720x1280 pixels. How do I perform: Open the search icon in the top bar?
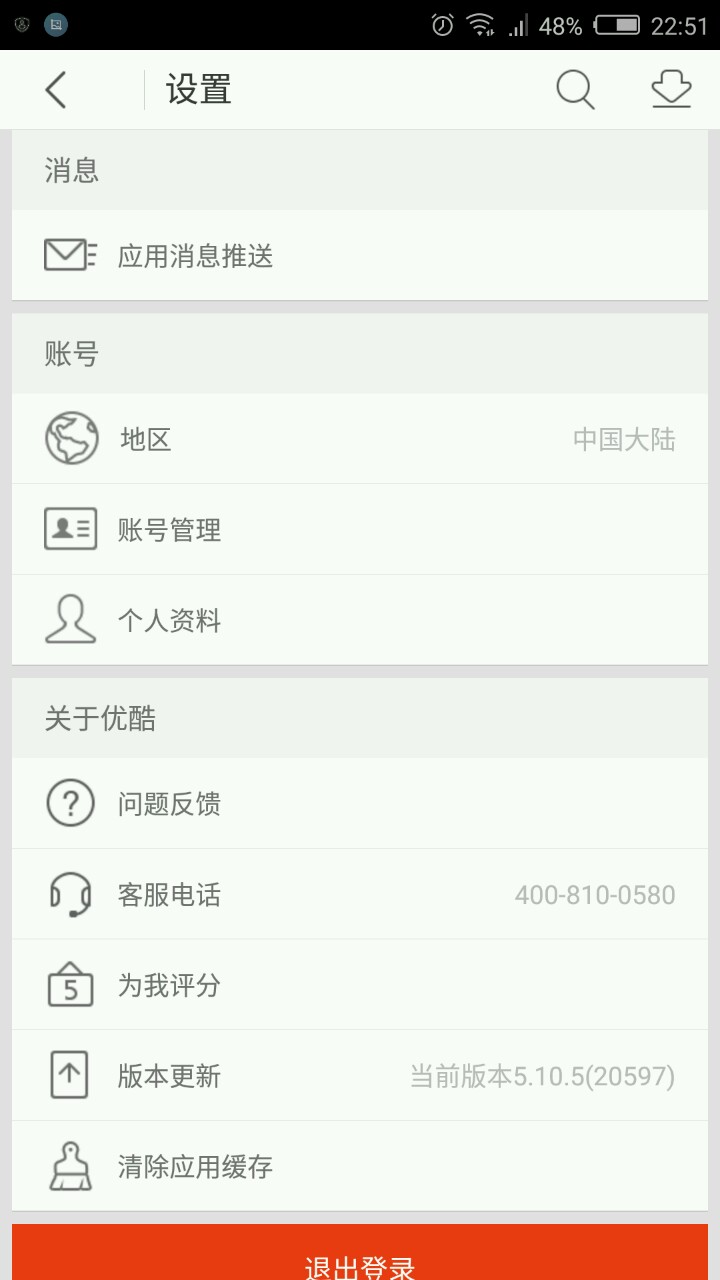tap(575, 90)
